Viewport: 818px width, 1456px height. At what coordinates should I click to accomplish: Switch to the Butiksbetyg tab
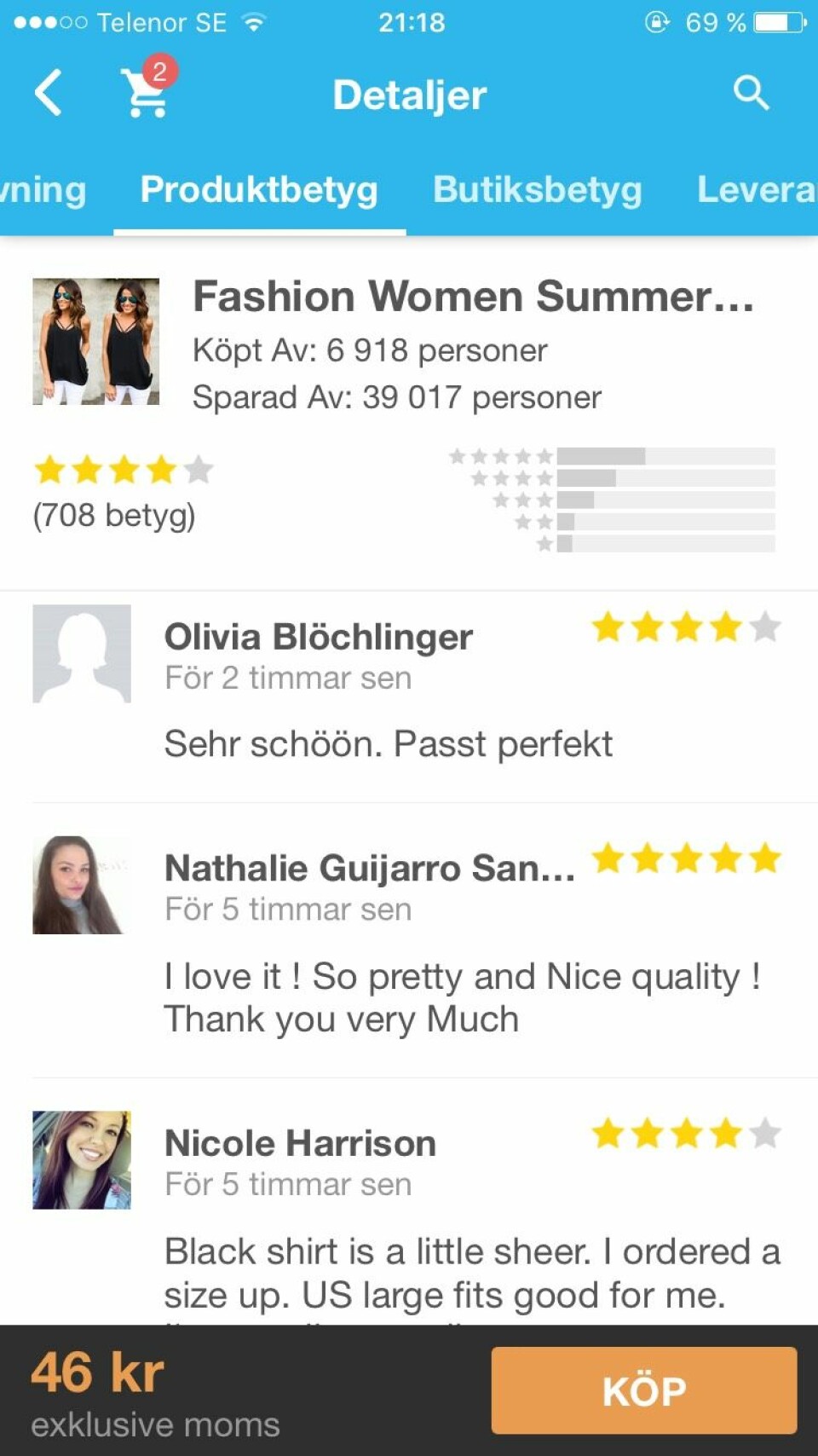[537, 189]
